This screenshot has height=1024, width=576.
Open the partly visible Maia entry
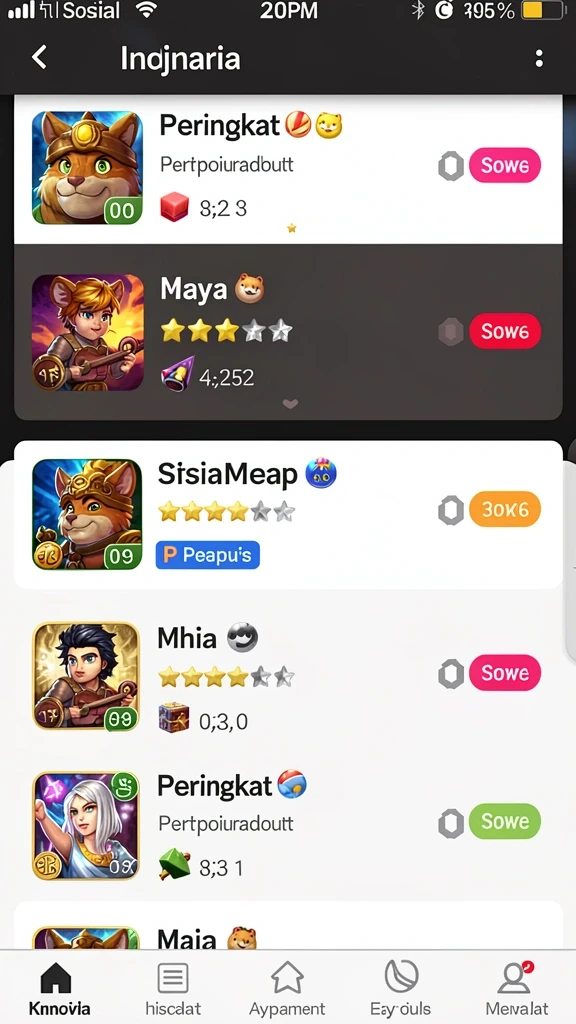(x=288, y=926)
